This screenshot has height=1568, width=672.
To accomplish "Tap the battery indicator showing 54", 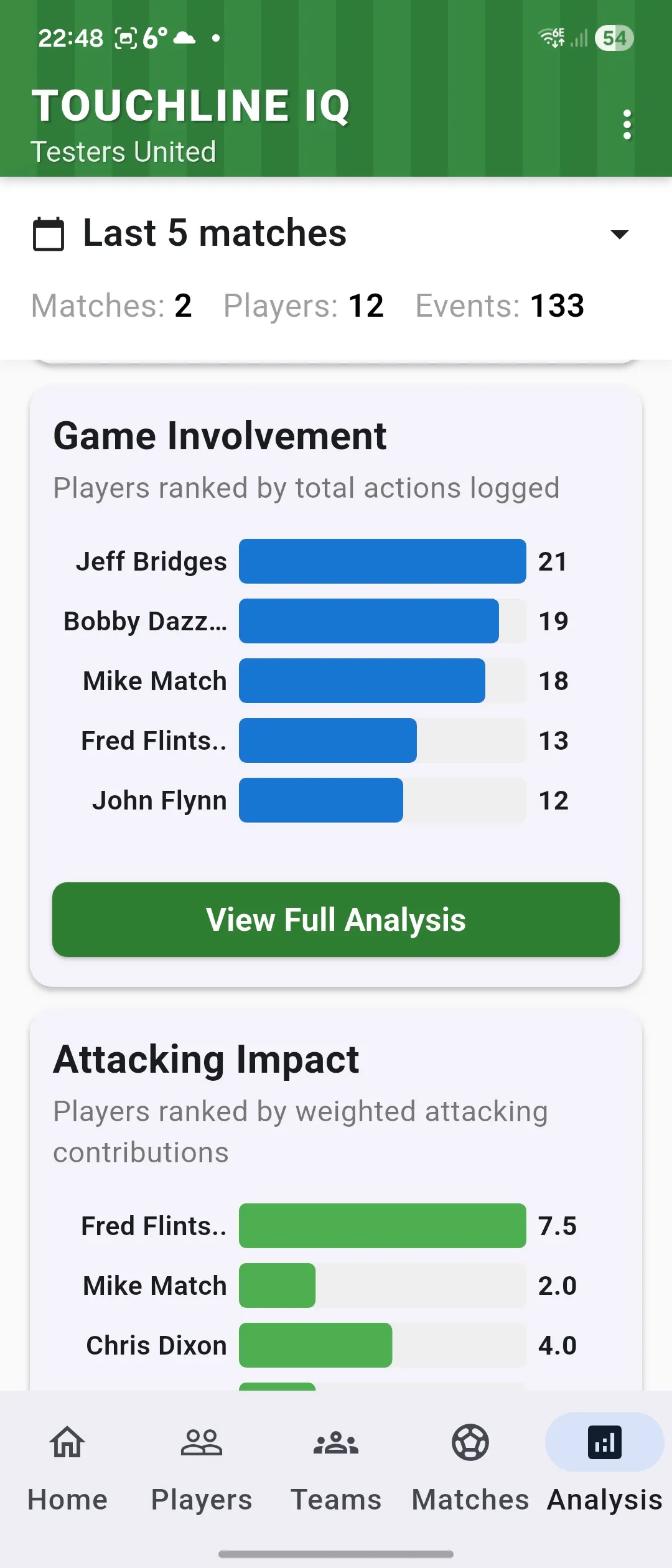I will pos(614,39).
